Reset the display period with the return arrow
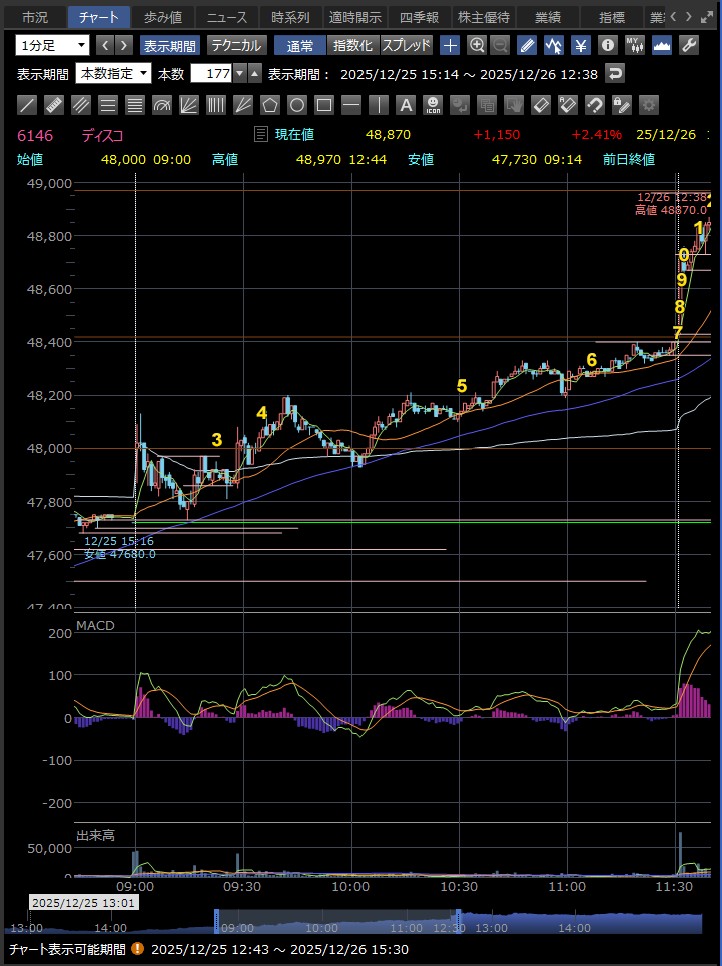The width and height of the screenshot is (722, 966). point(615,73)
